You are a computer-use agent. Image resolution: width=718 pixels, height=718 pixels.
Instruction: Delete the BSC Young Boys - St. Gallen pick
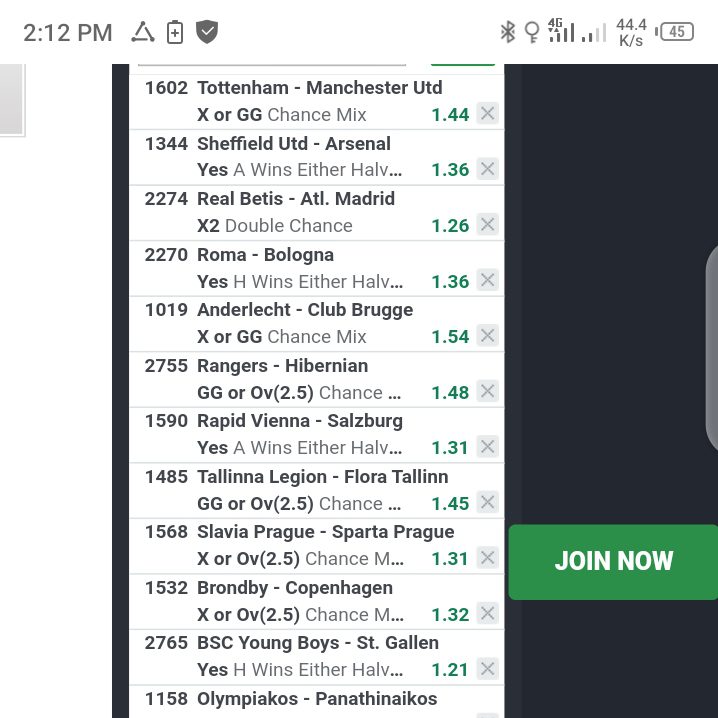(487, 669)
